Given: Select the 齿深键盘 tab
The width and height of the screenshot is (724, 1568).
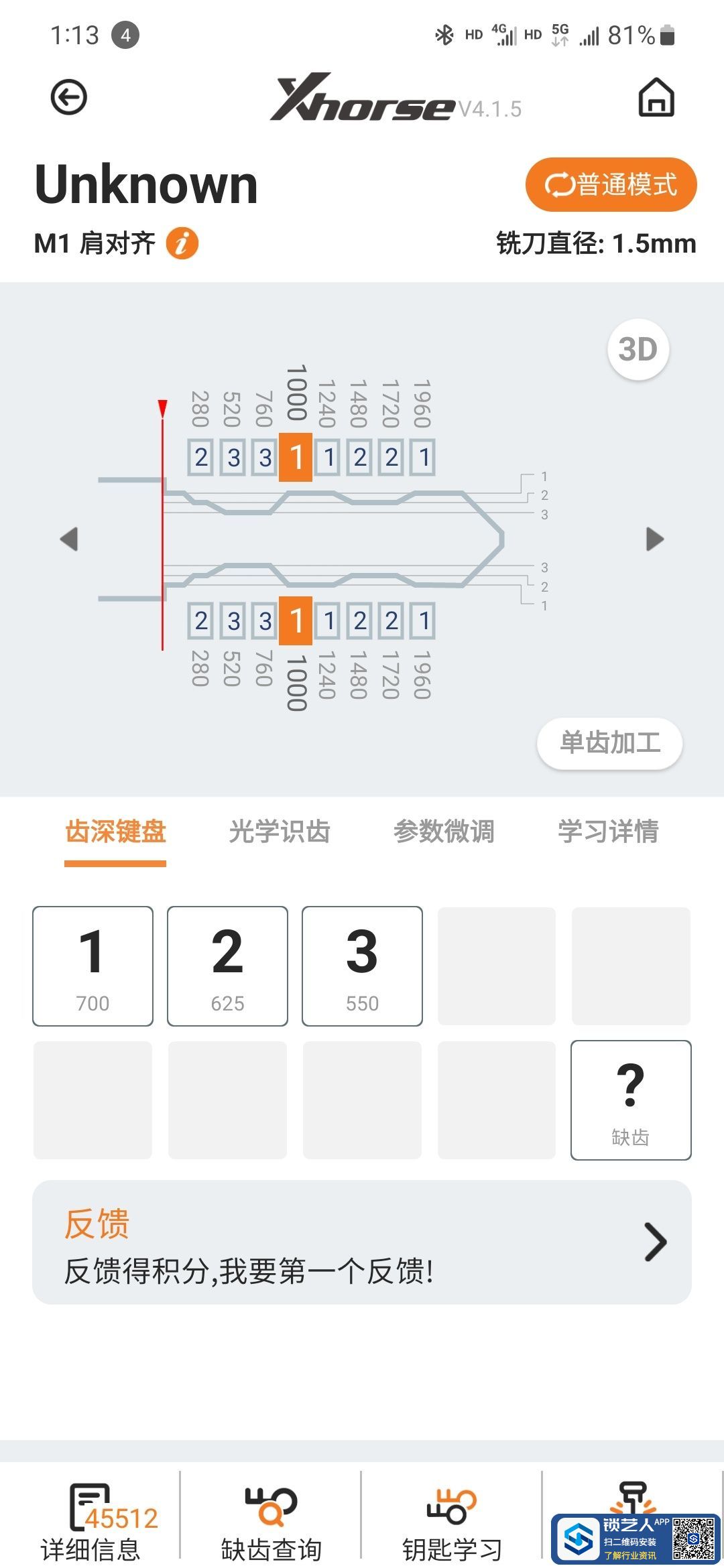Looking at the screenshot, I should pyautogui.click(x=115, y=832).
